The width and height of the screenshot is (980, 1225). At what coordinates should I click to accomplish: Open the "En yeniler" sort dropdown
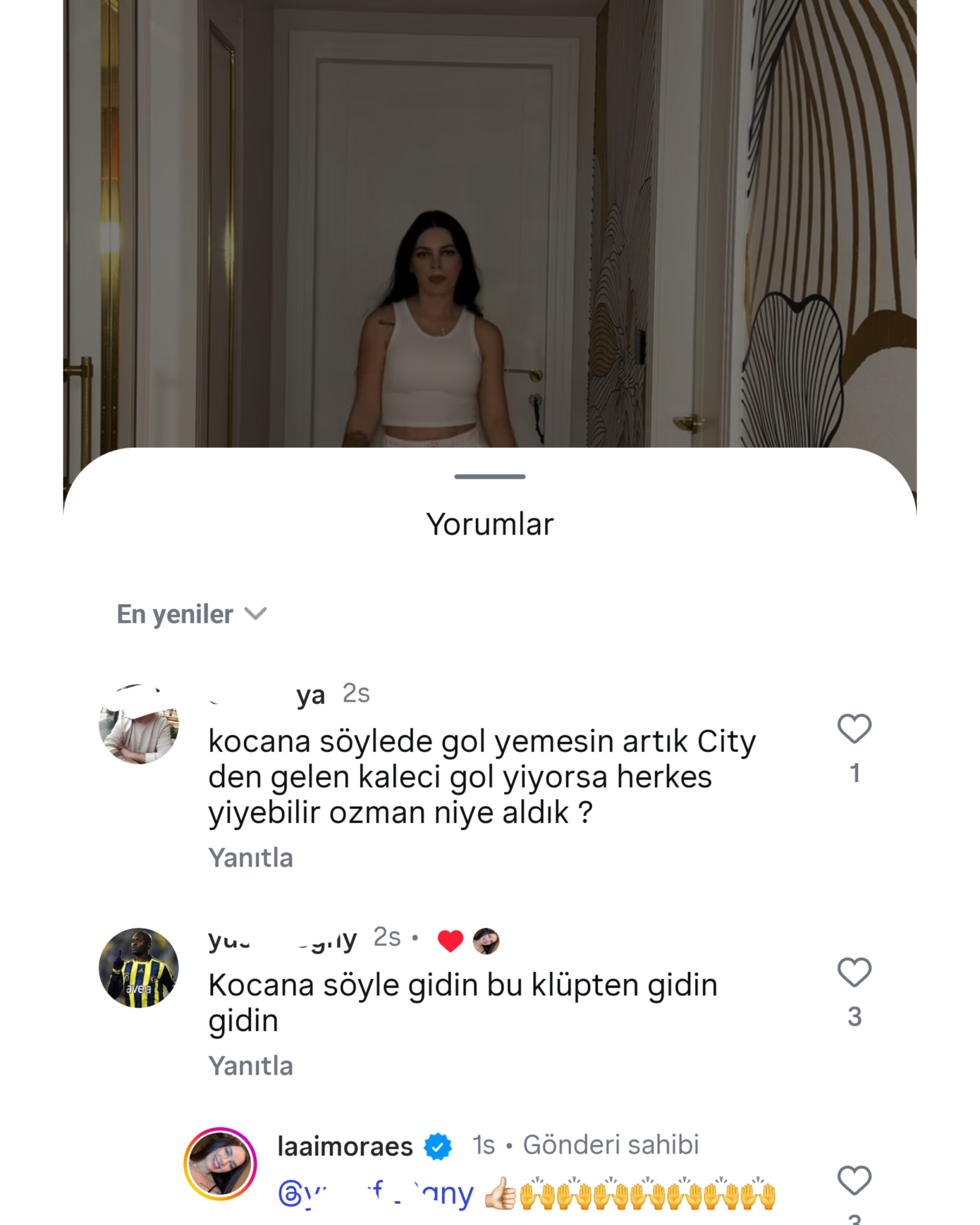click(x=173, y=613)
